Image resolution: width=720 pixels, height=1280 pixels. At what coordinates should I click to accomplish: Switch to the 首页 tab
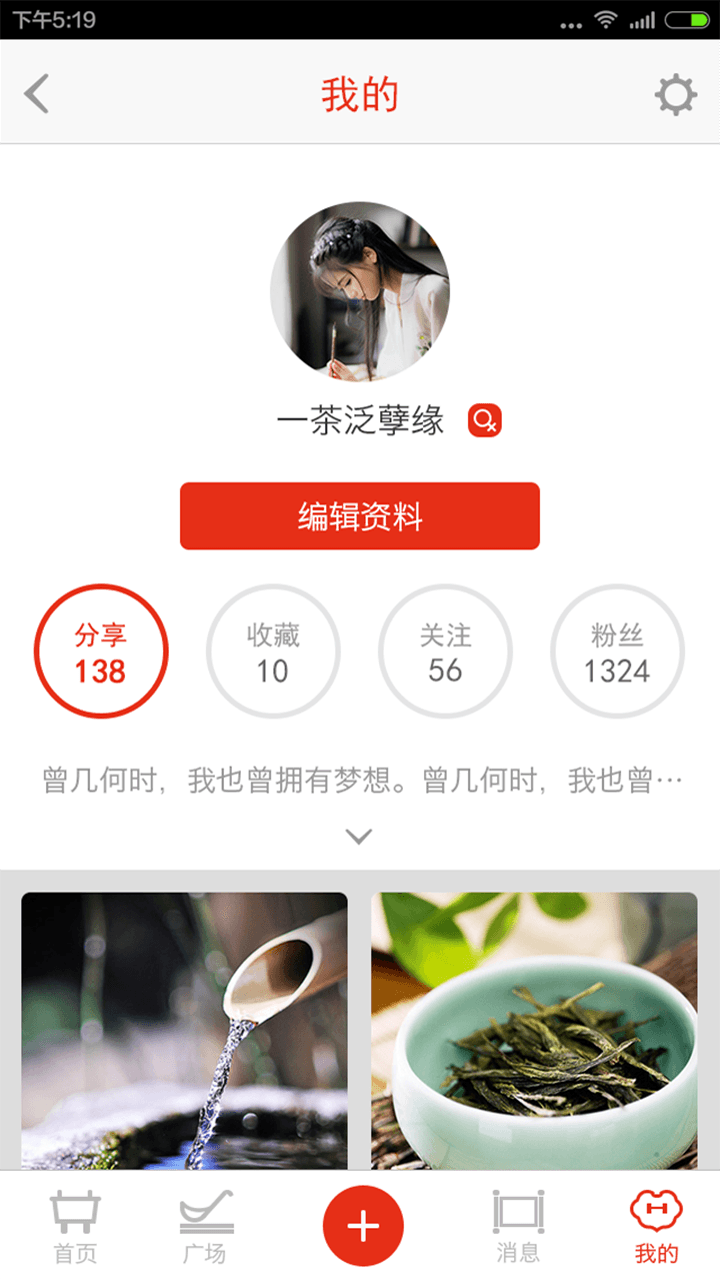[75, 1226]
